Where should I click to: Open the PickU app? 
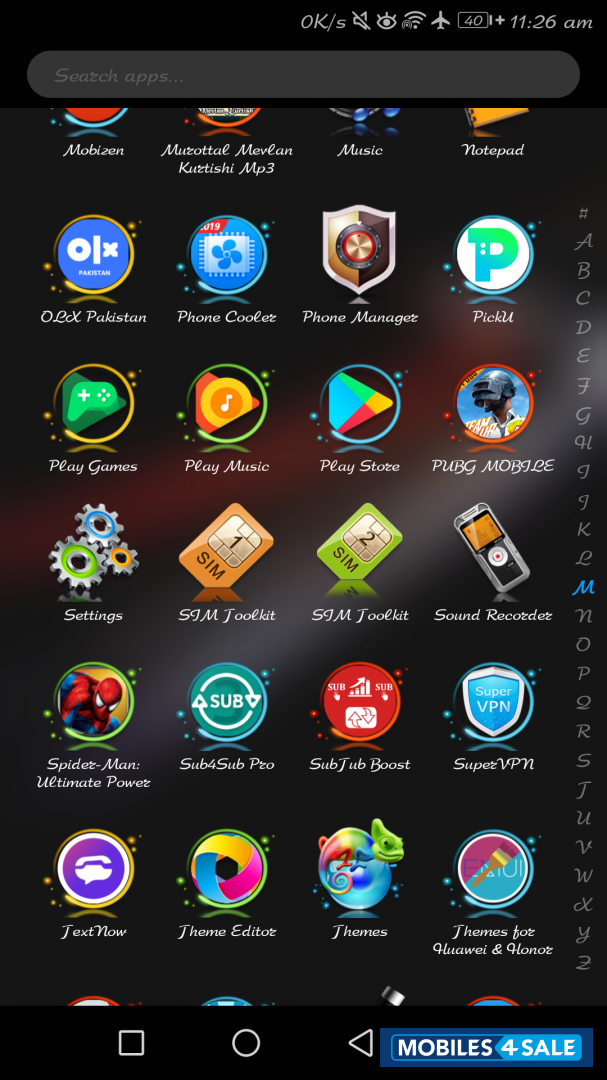(x=493, y=257)
